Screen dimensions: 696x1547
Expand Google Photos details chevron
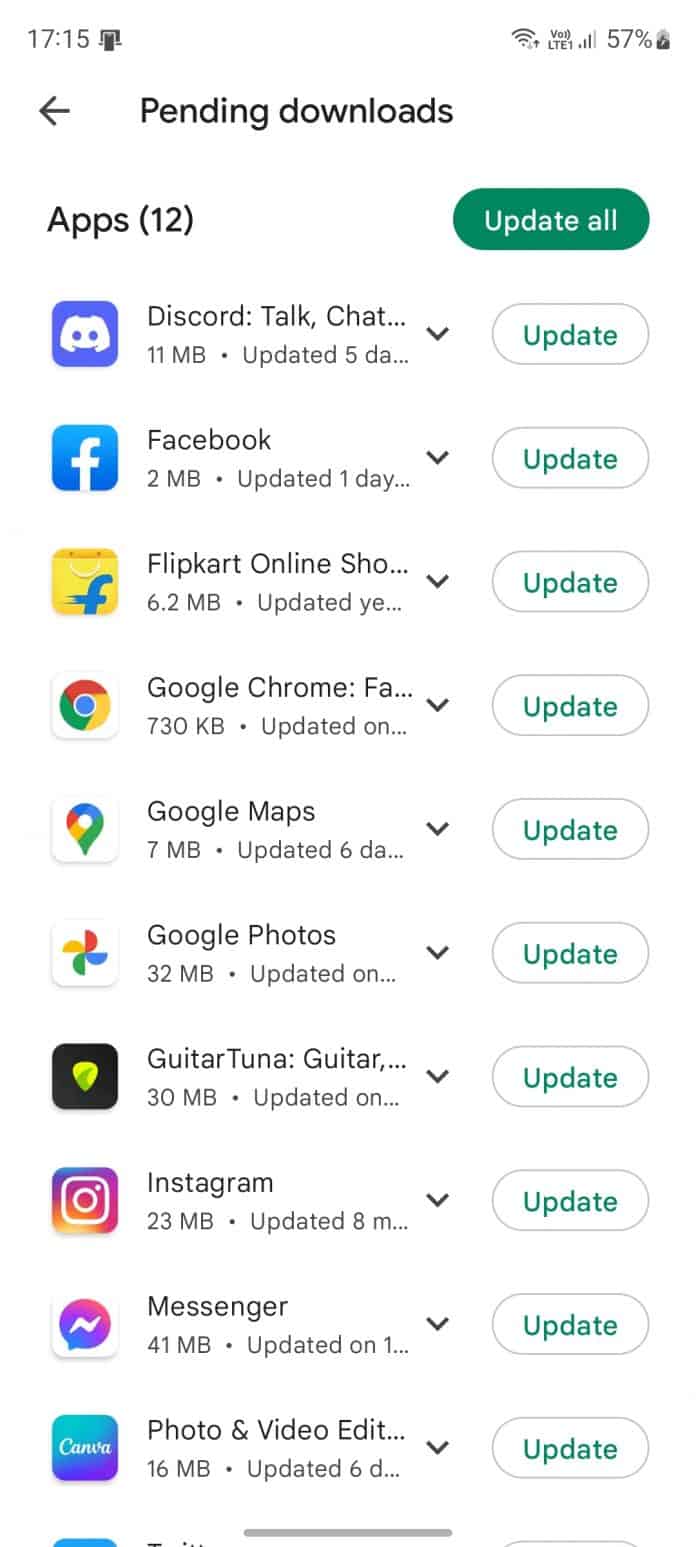tap(437, 953)
